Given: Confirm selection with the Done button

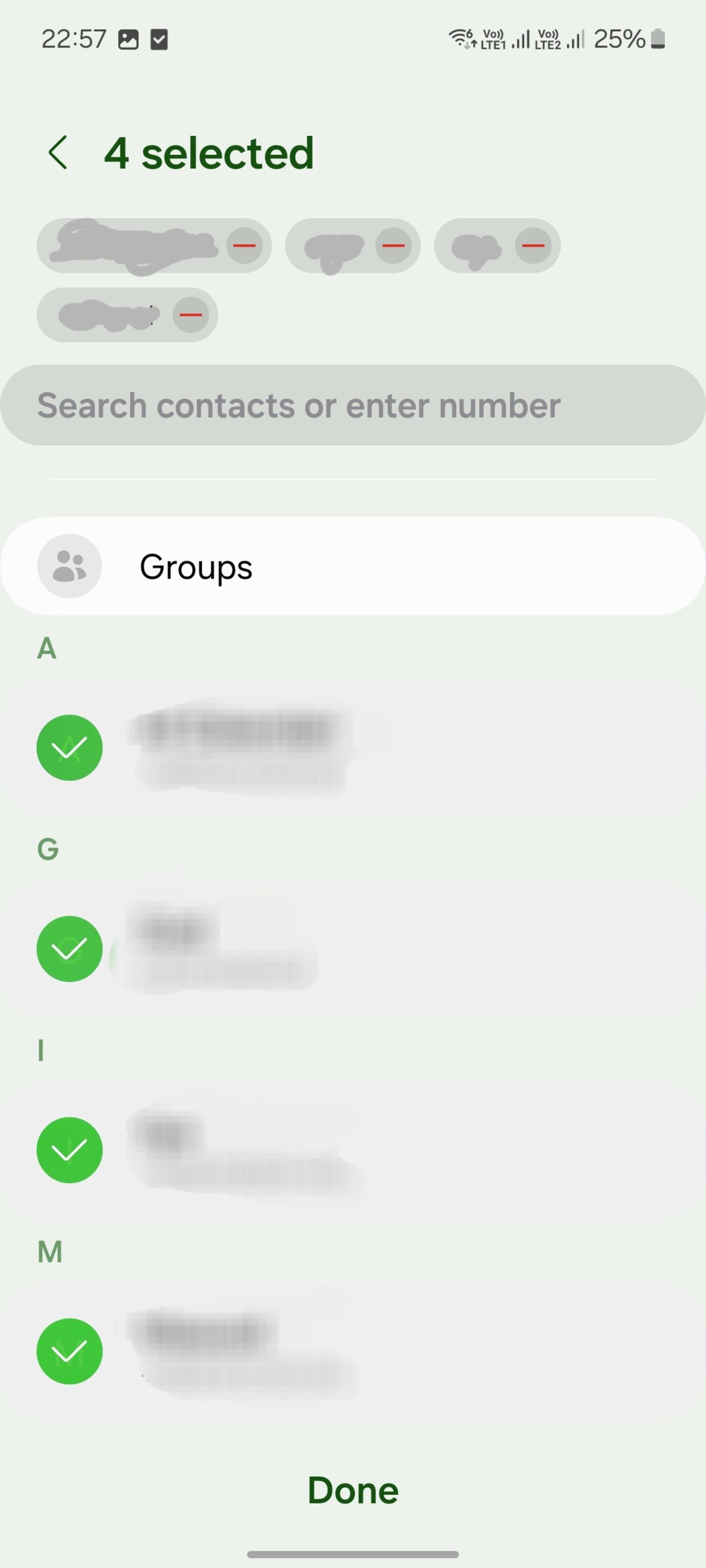Looking at the screenshot, I should pyautogui.click(x=353, y=1490).
